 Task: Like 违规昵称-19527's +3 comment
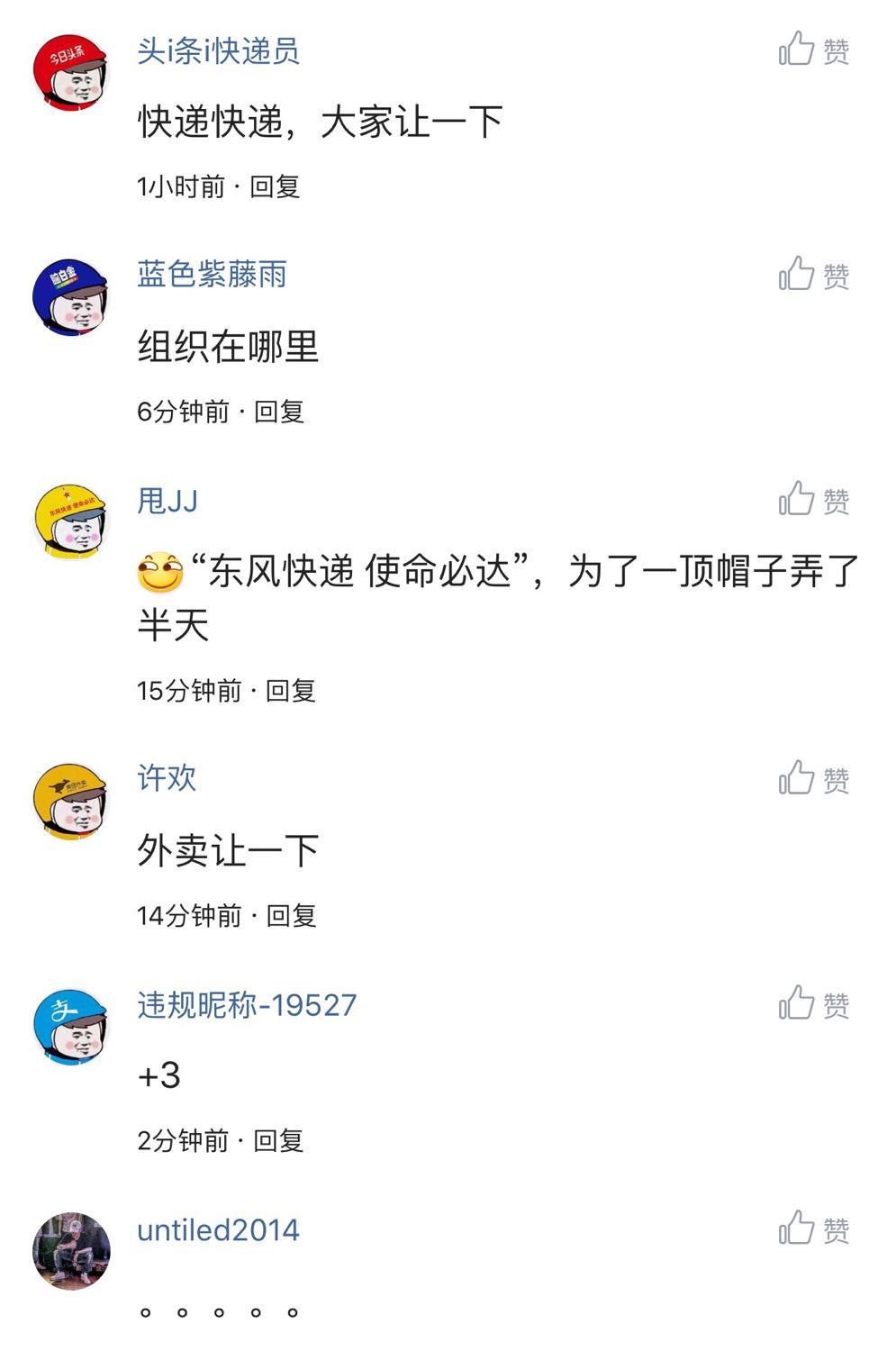point(813,1003)
